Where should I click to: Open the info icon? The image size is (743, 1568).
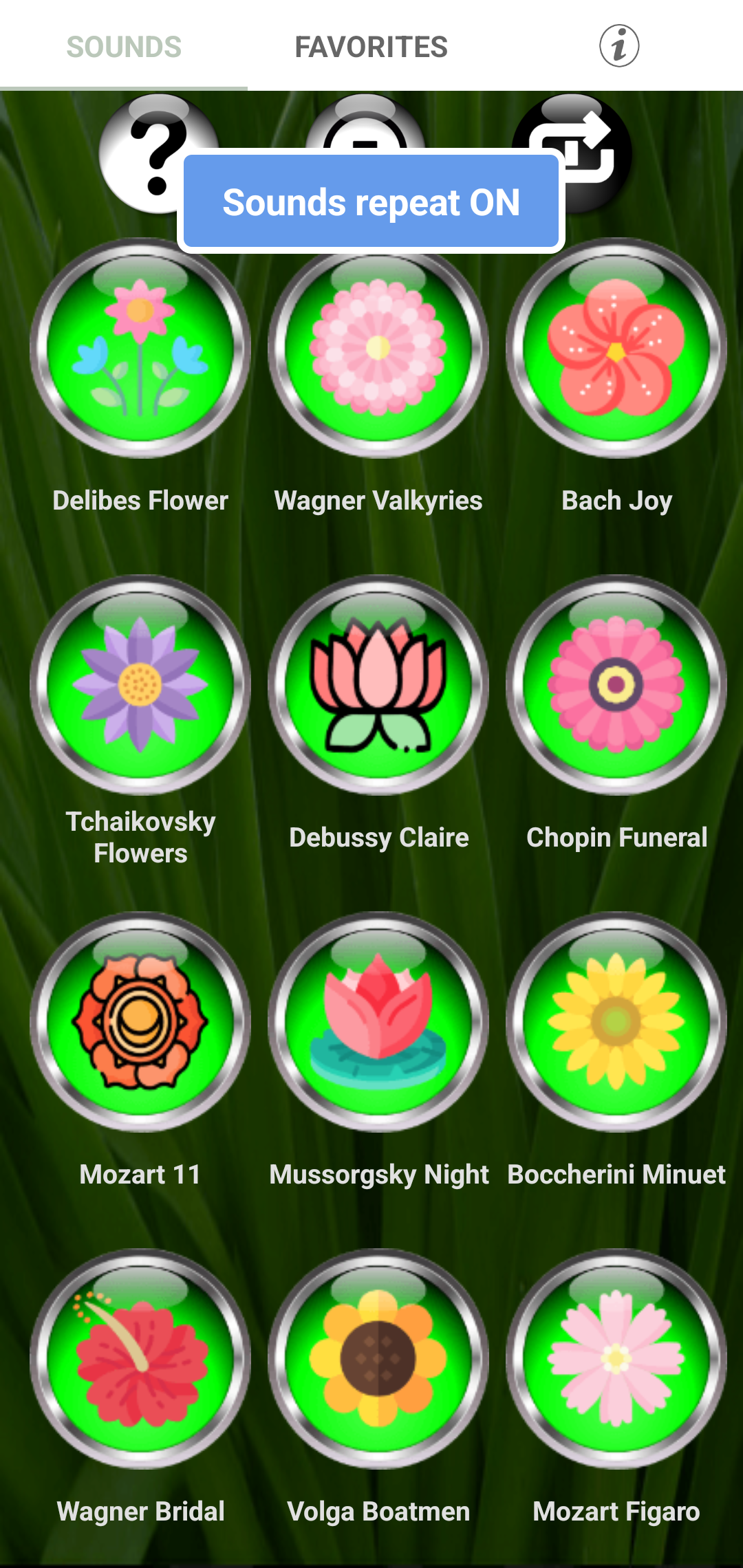pos(618,46)
